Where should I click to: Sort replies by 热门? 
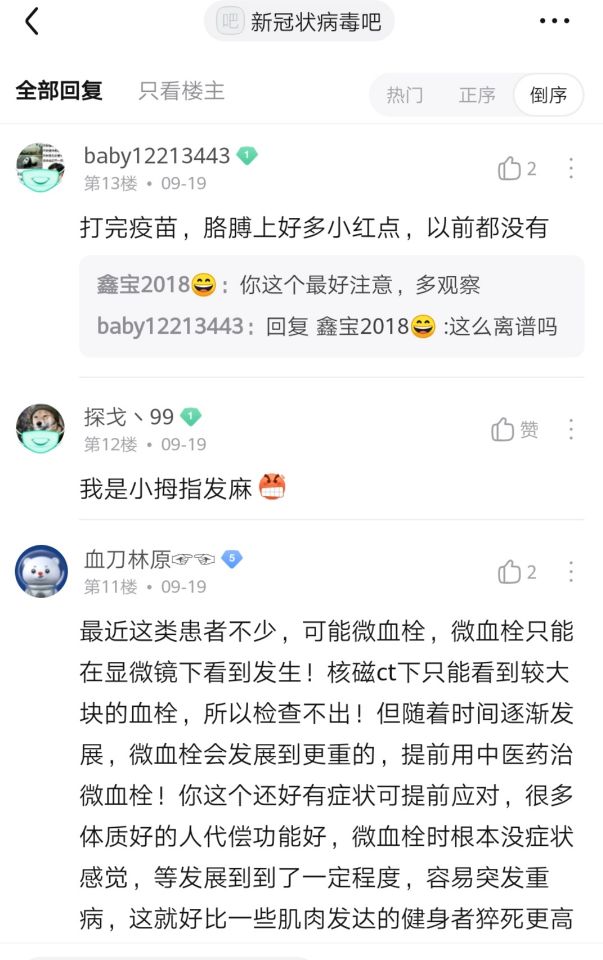click(405, 95)
